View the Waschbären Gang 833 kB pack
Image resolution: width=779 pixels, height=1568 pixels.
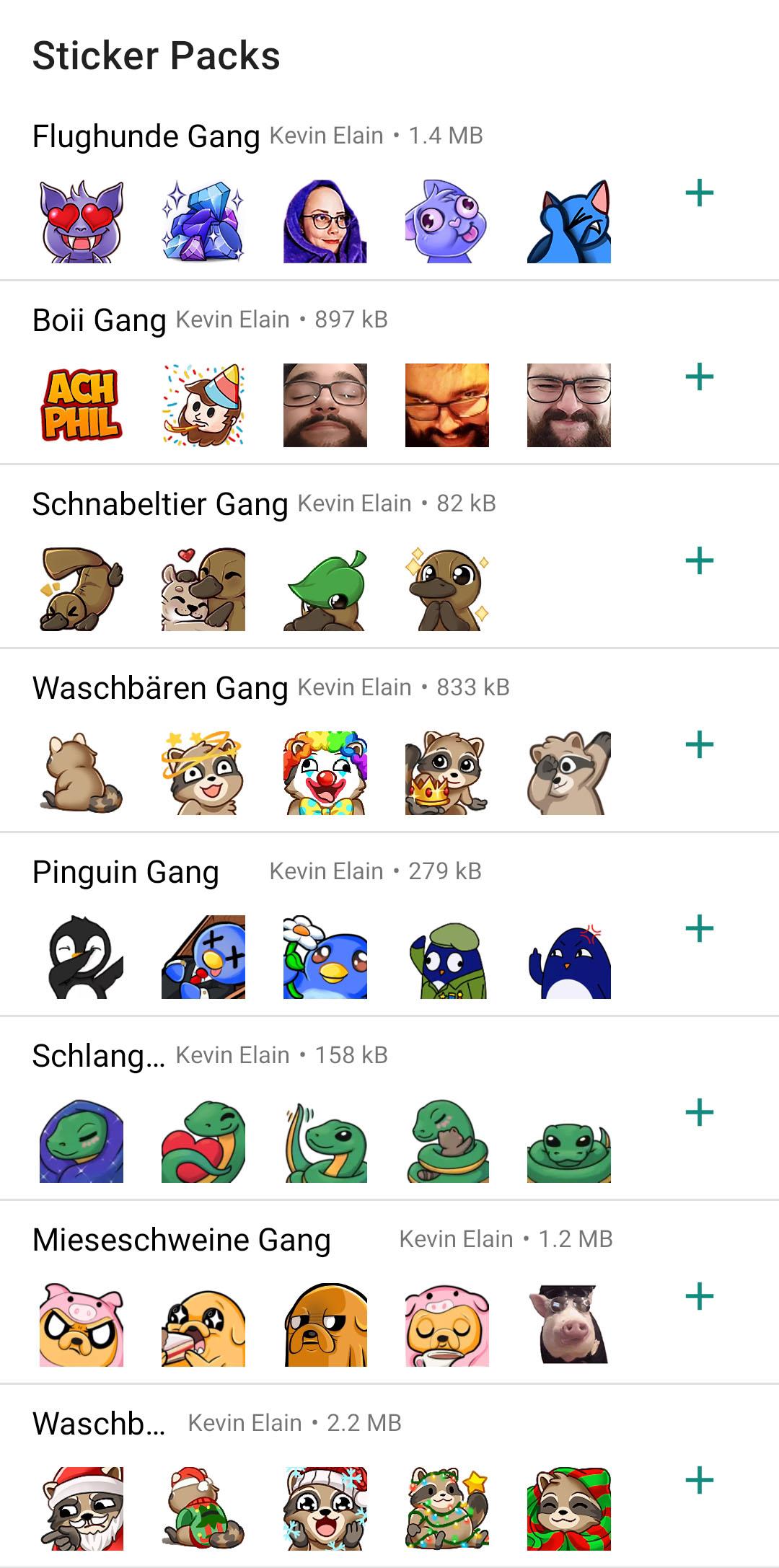[x=160, y=688]
